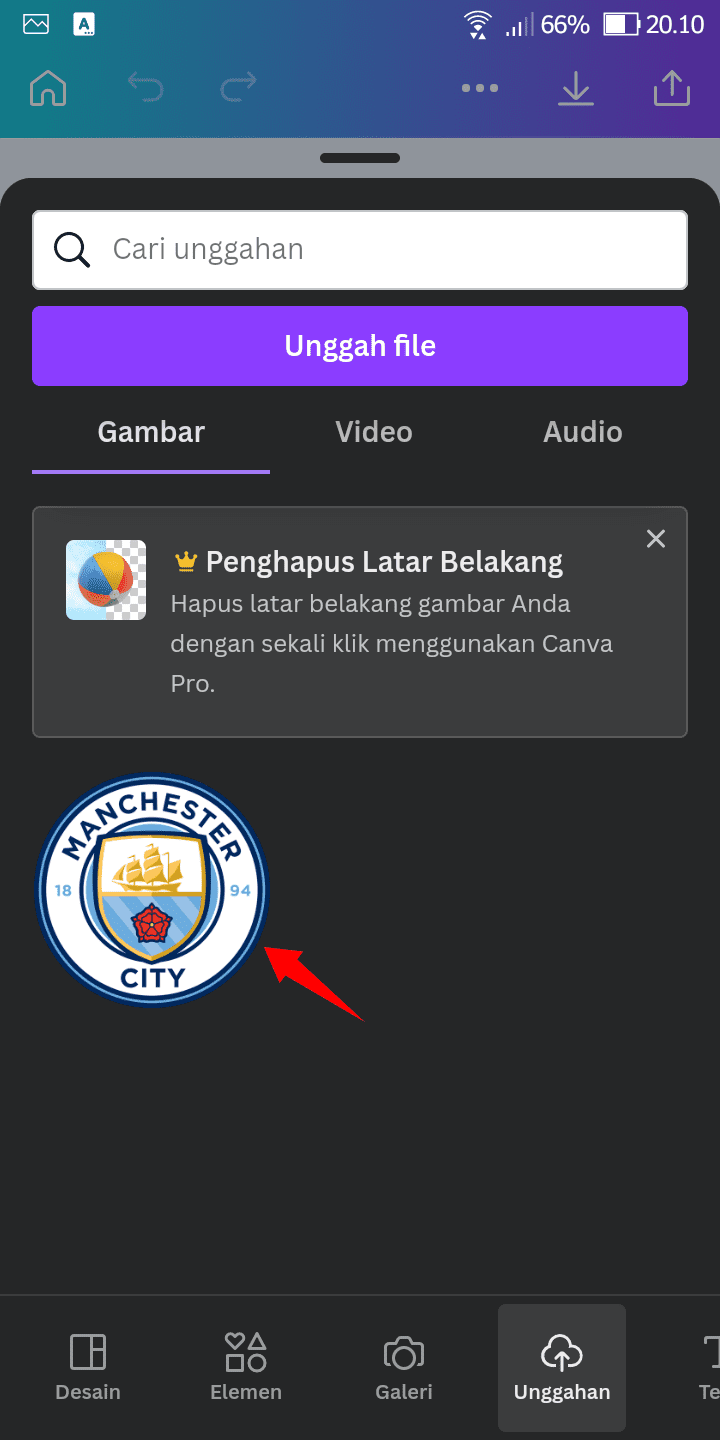
Task: Select the Unggahan tab
Action: [562, 1367]
